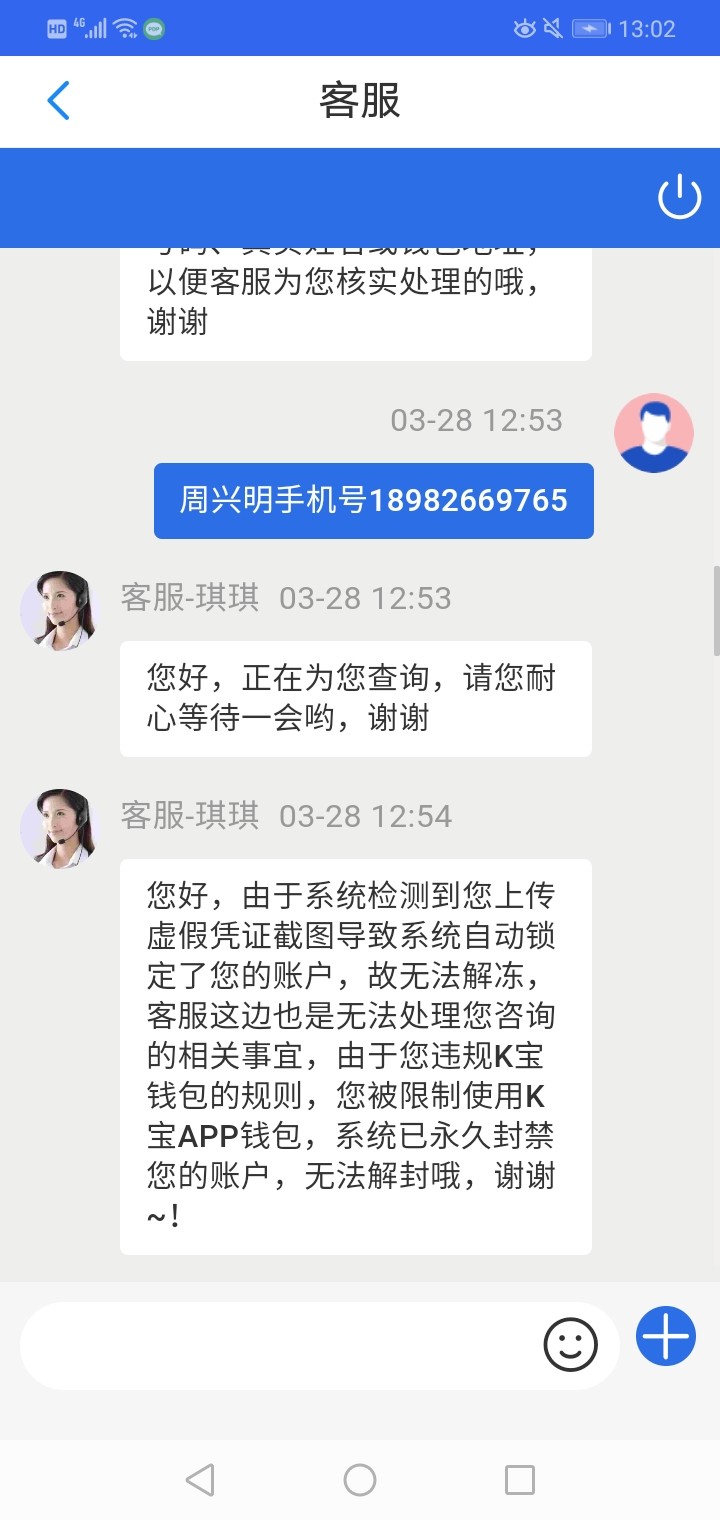Viewport: 720px width, 1520px height.
Task: Tap the eye icon in the status bar
Action: (x=524, y=28)
